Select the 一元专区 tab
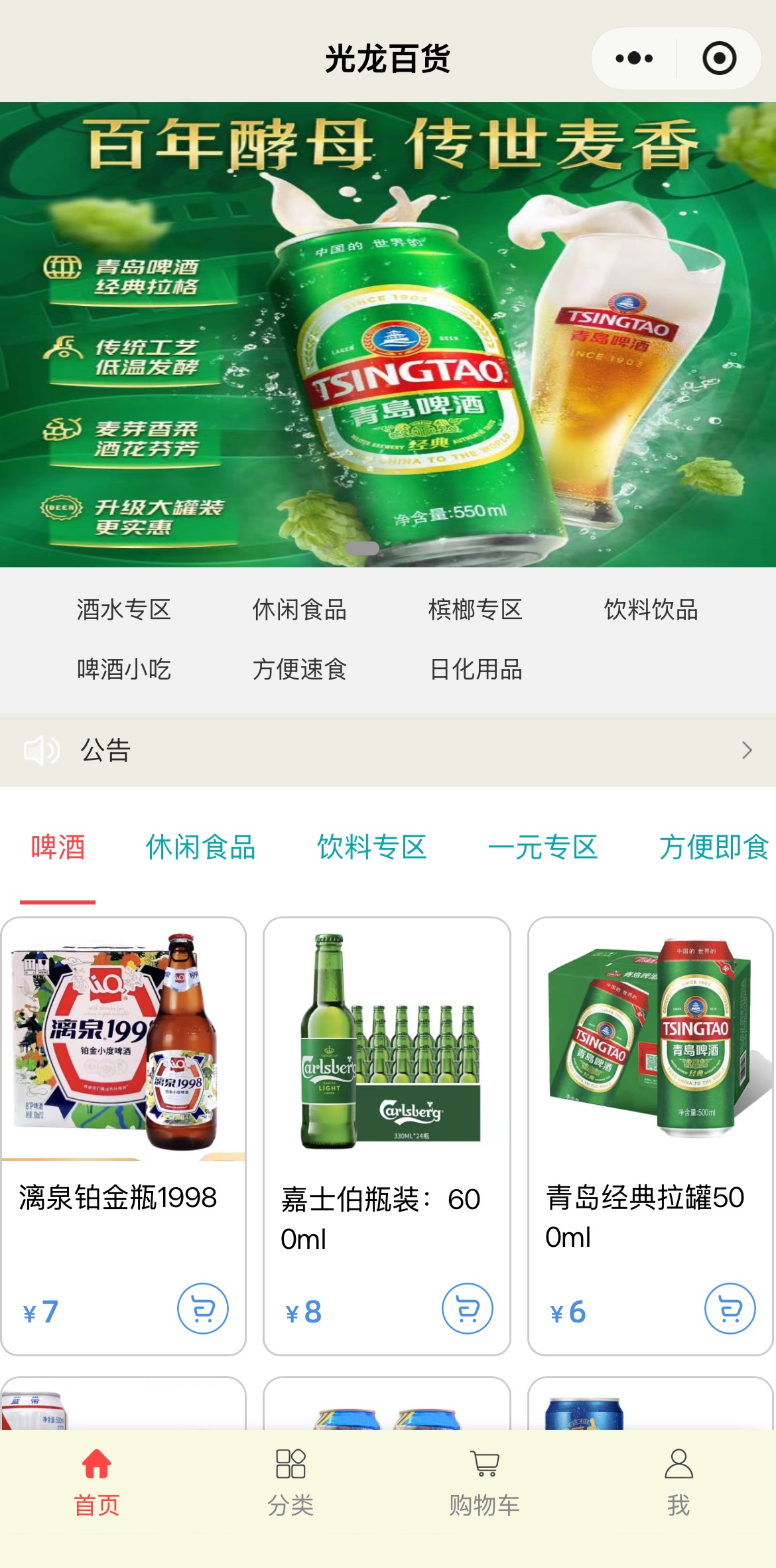776x1568 pixels. [543, 847]
